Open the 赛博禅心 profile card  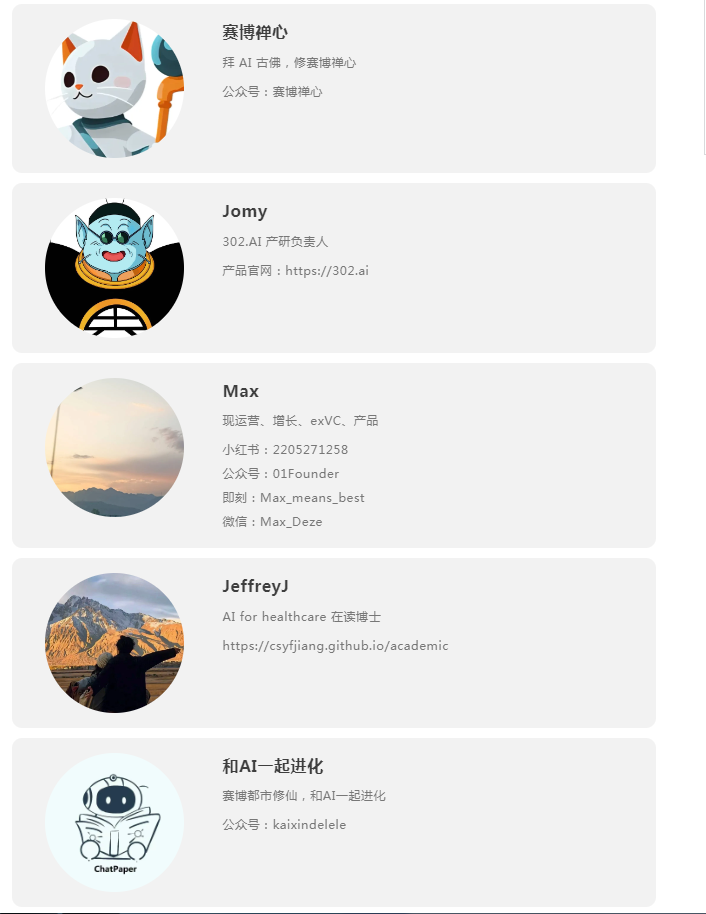[x=333, y=88]
